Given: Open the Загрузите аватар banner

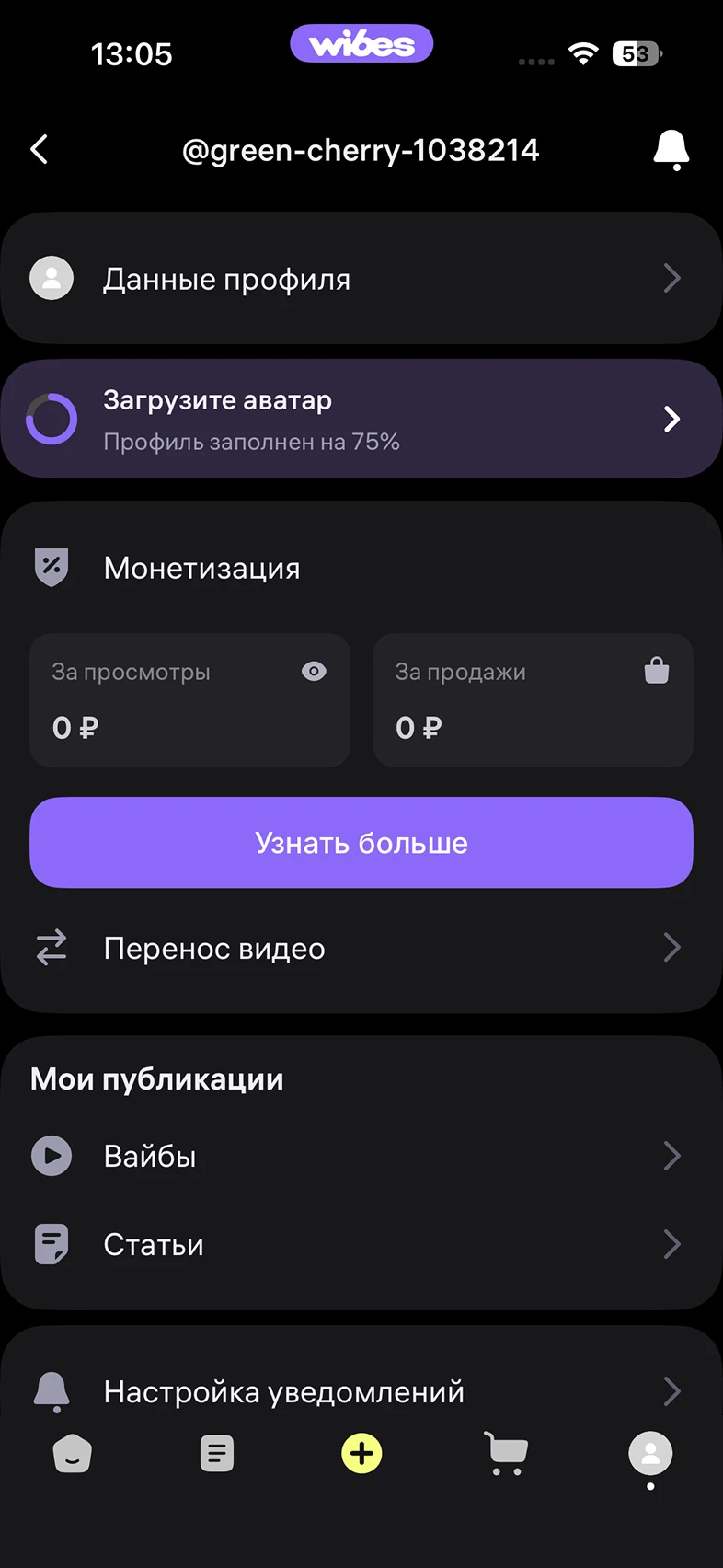Looking at the screenshot, I should coord(361,420).
